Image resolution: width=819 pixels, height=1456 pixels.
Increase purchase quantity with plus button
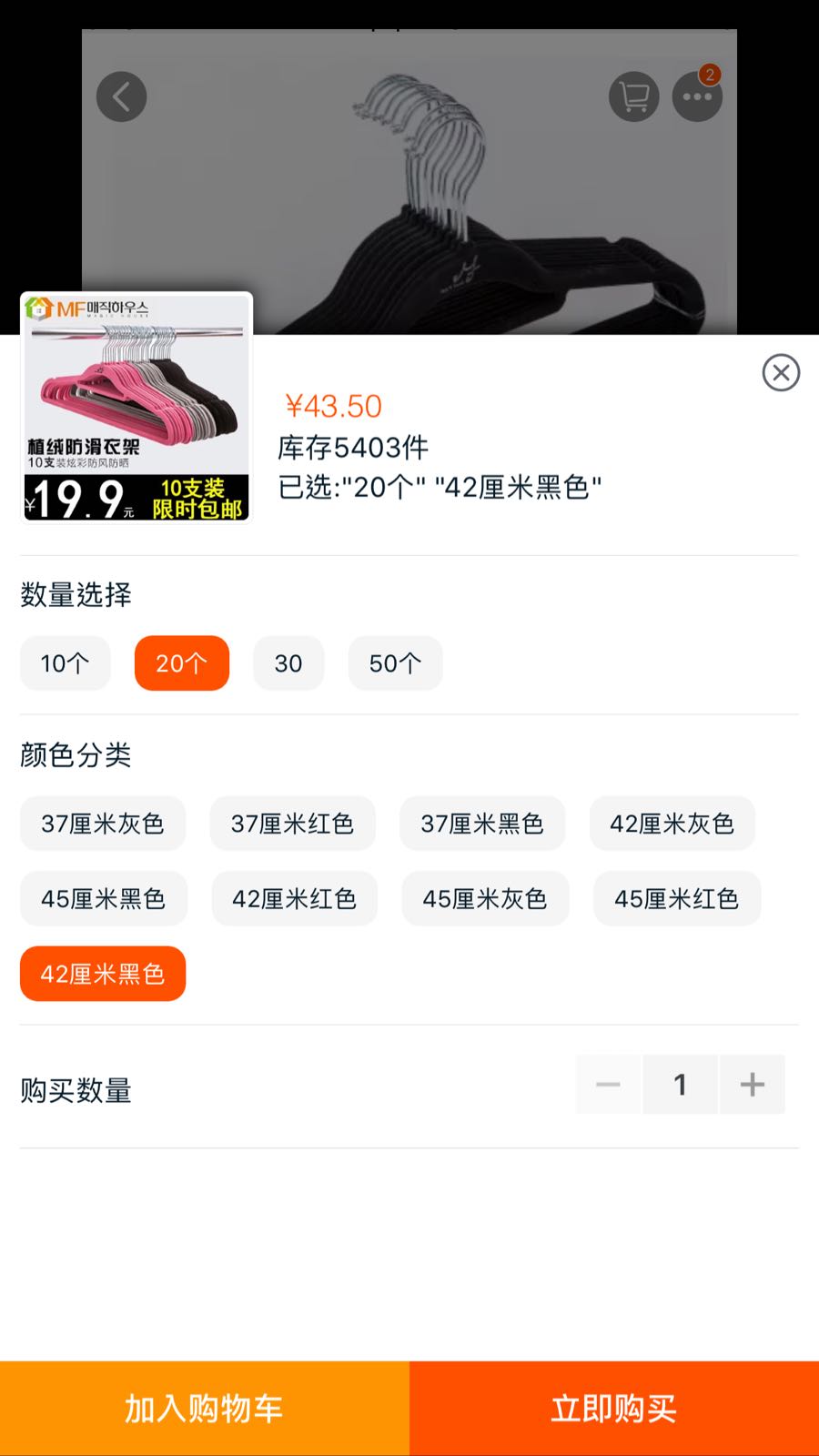[752, 1085]
